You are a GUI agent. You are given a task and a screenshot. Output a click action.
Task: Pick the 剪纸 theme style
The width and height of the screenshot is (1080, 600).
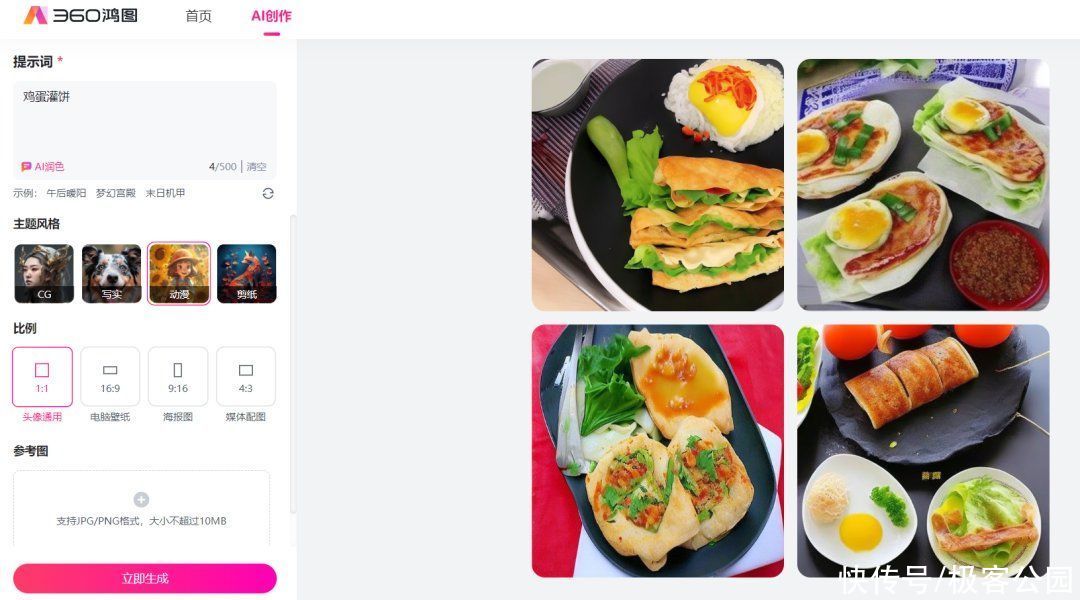(246, 273)
